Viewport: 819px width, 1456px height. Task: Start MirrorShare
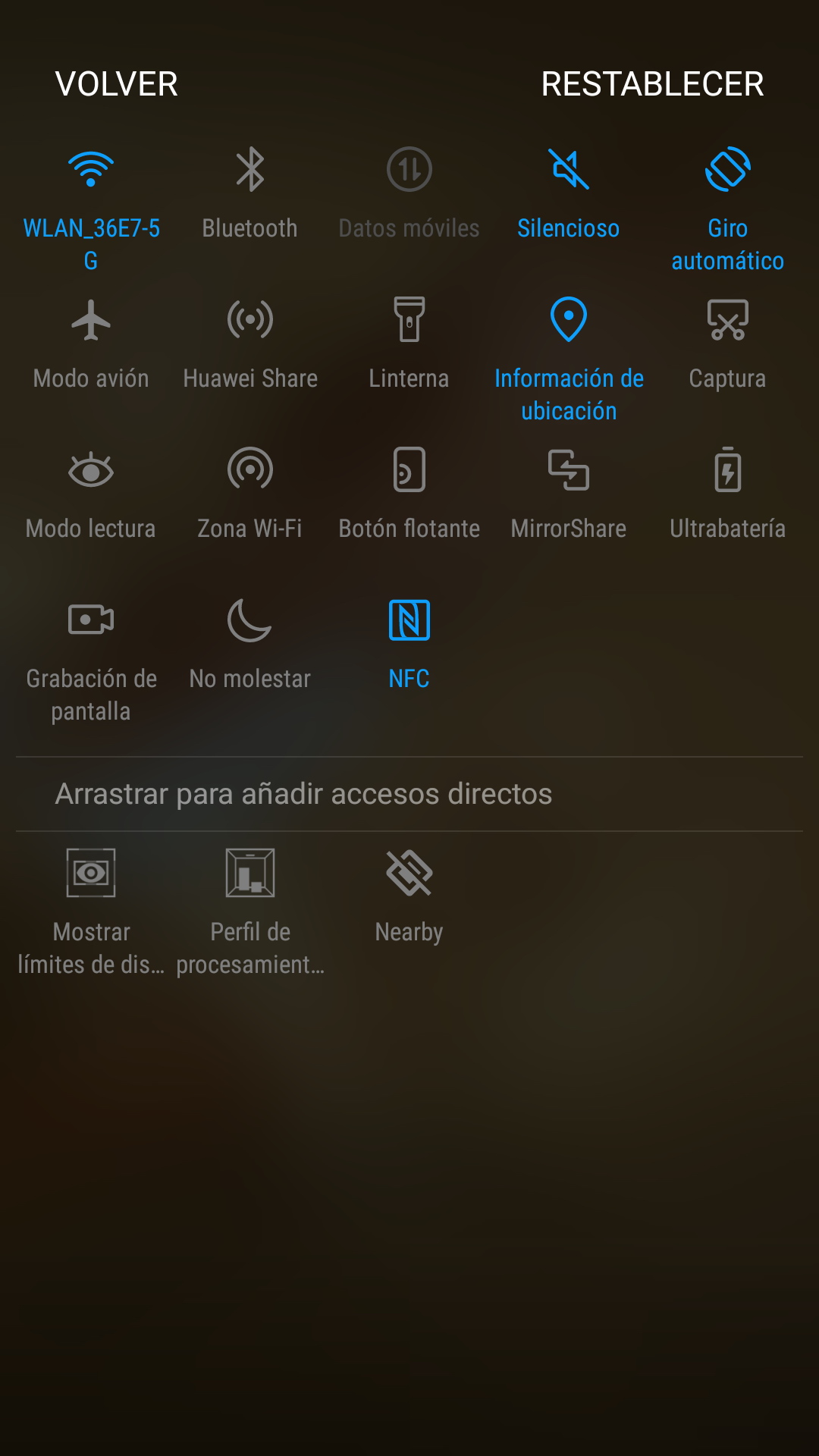[x=569, y=470]
